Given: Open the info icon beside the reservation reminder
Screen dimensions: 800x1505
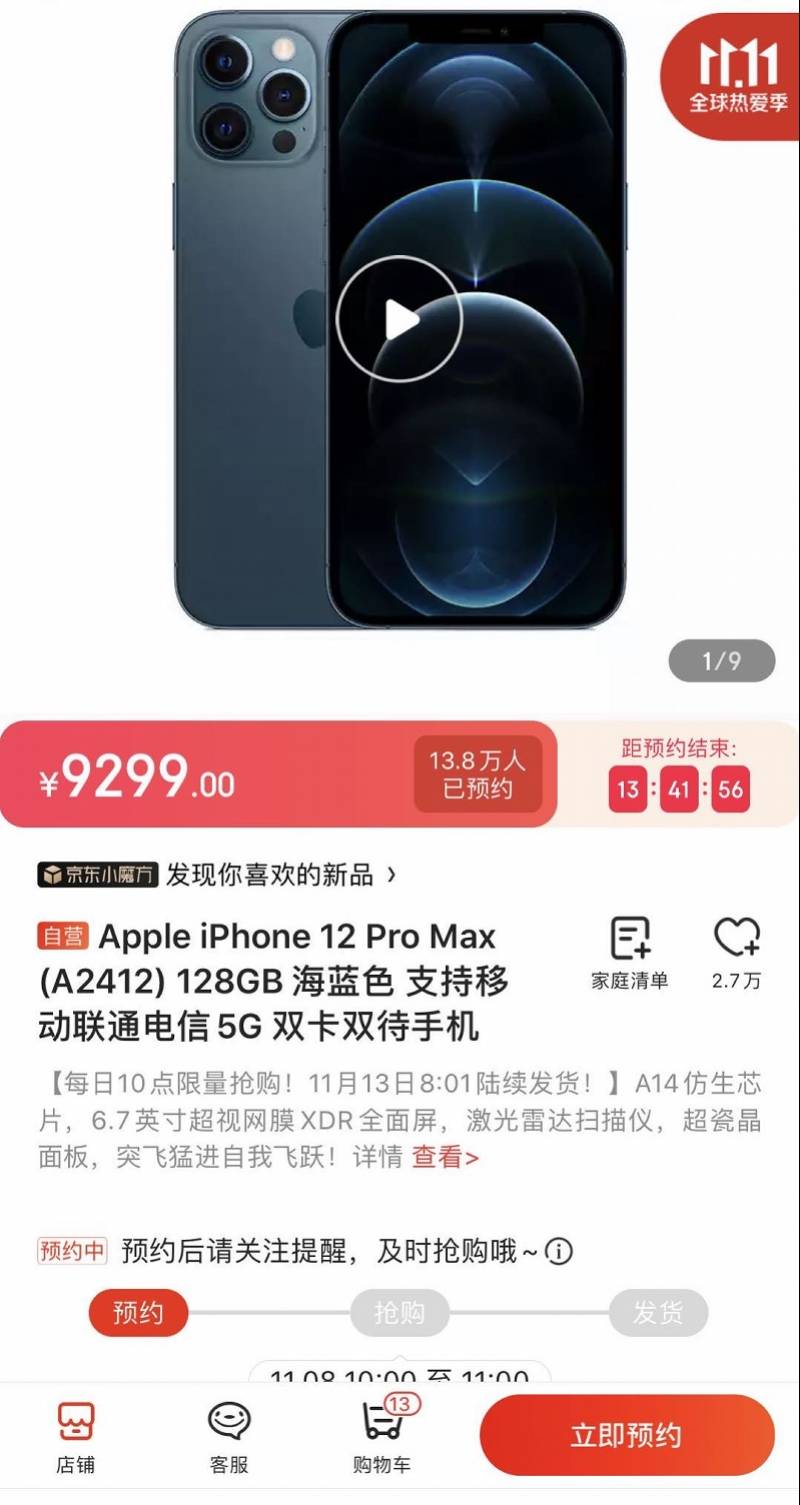Looking at the screenshot, I should coord(559,1251).
